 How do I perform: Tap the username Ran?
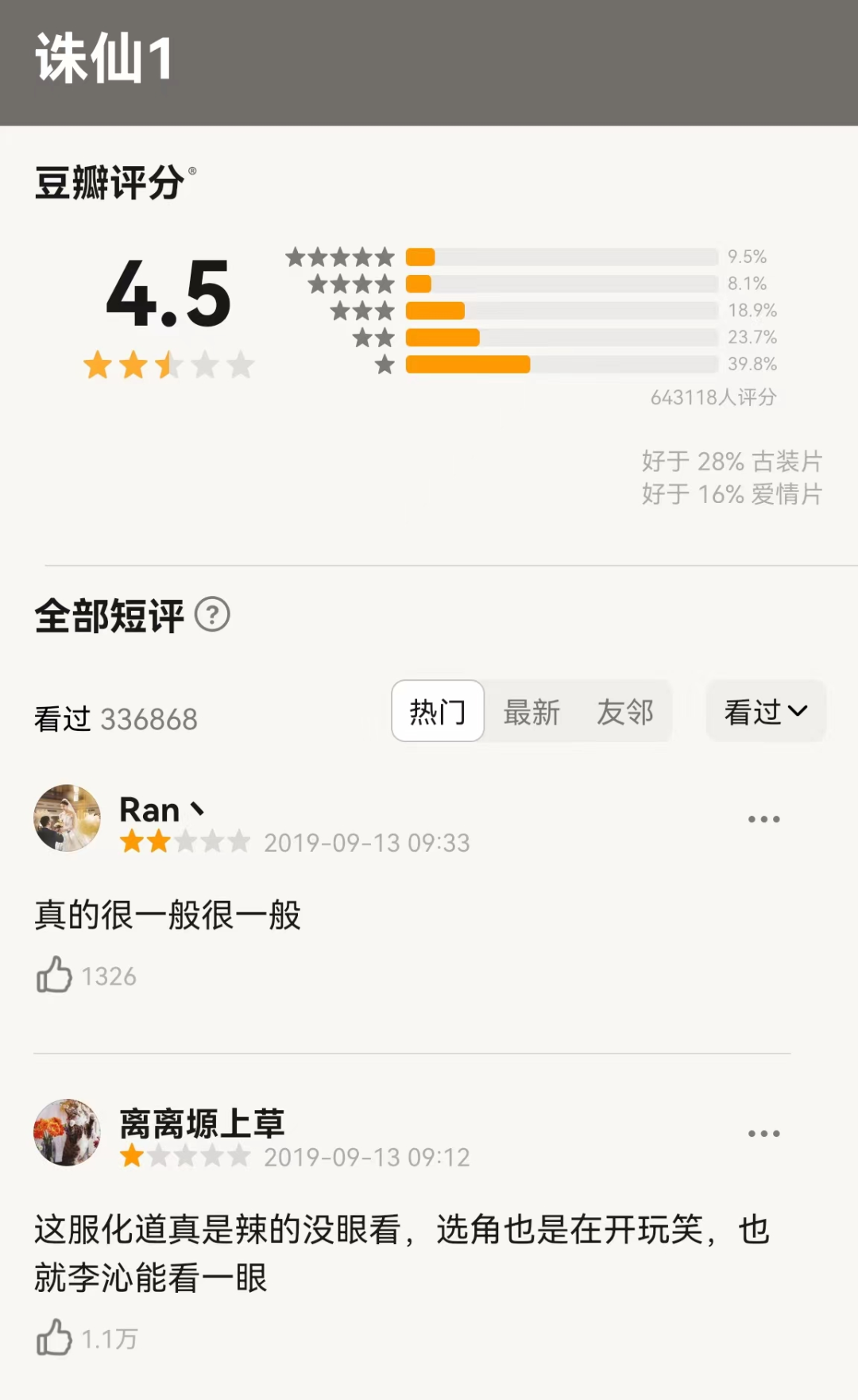(149, 810)
